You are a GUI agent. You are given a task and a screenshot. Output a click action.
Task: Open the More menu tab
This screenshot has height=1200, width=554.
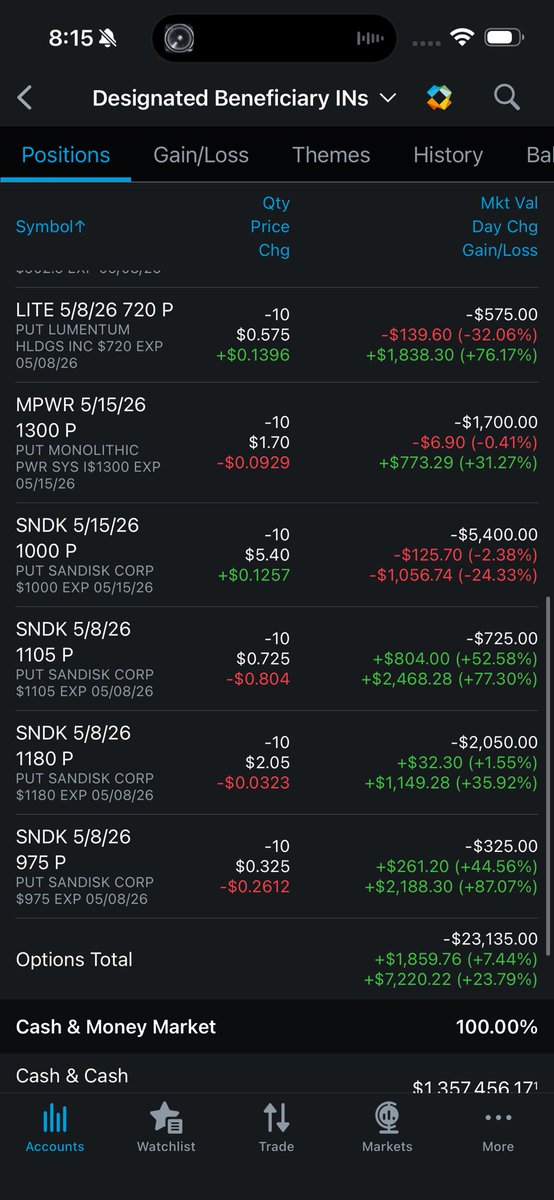coord(498,1128)
